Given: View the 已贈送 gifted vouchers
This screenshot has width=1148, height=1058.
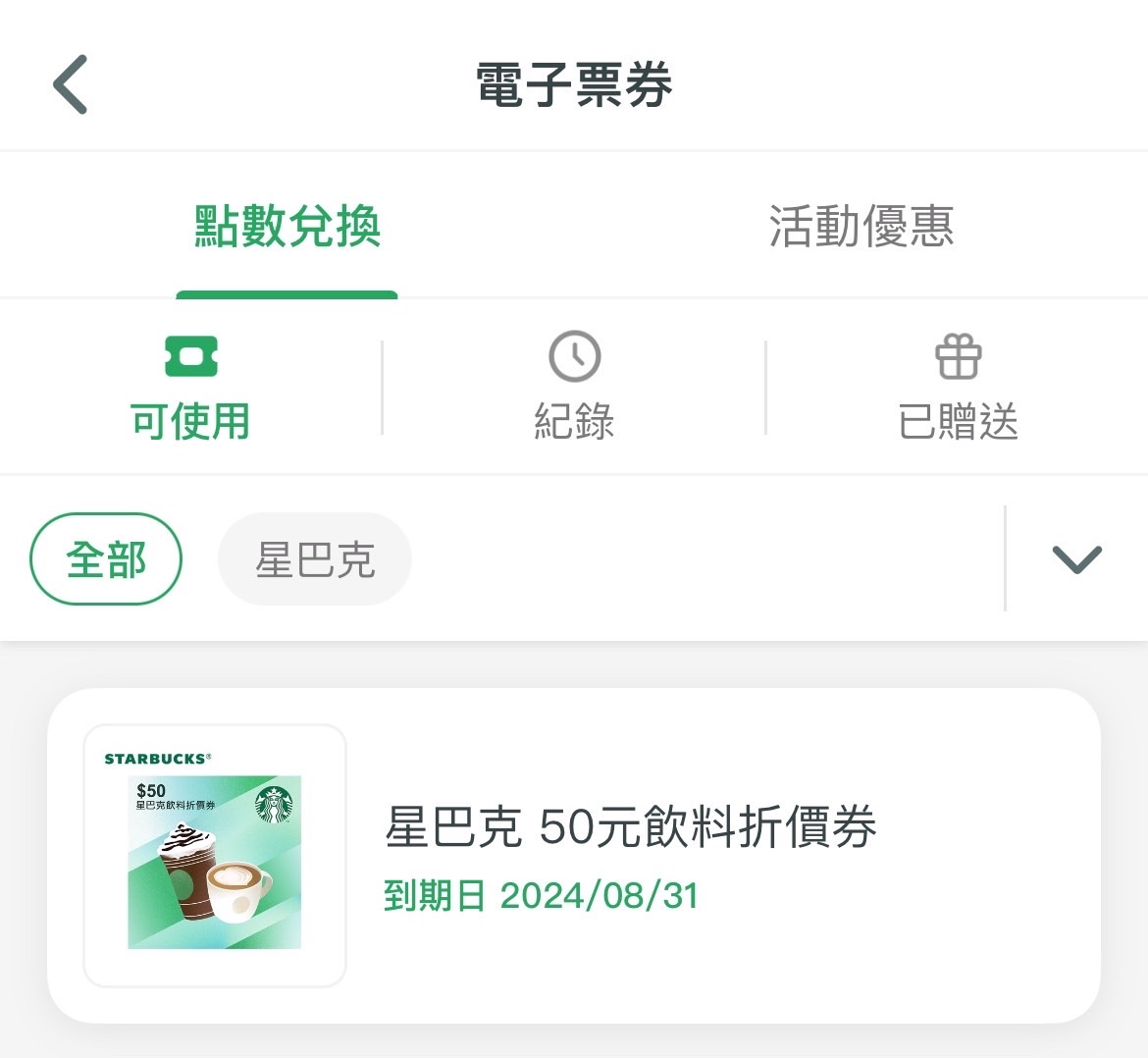Looking at the screenshot, I should click(958, 389).
